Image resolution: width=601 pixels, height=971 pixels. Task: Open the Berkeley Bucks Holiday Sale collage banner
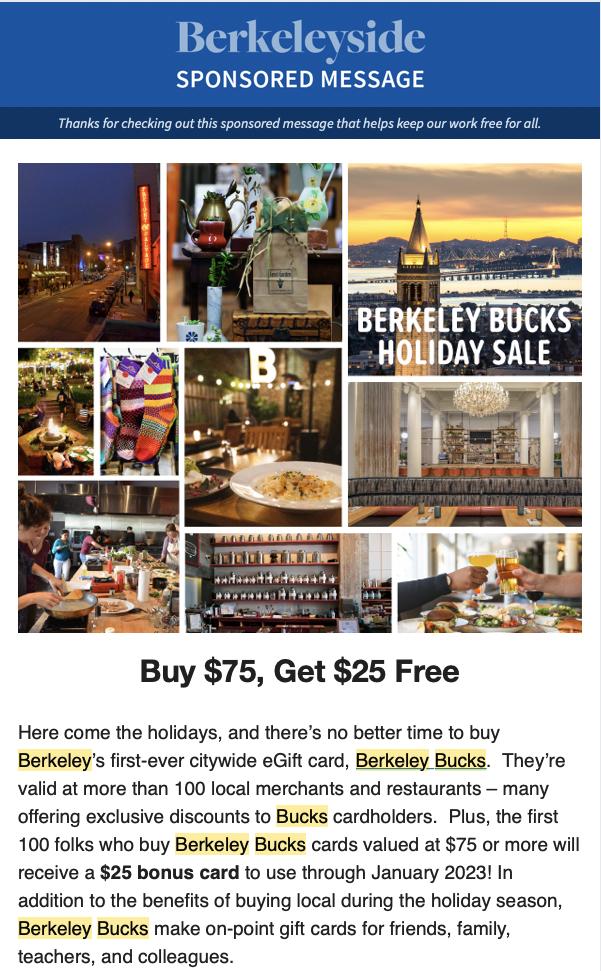tap(300, 397)
